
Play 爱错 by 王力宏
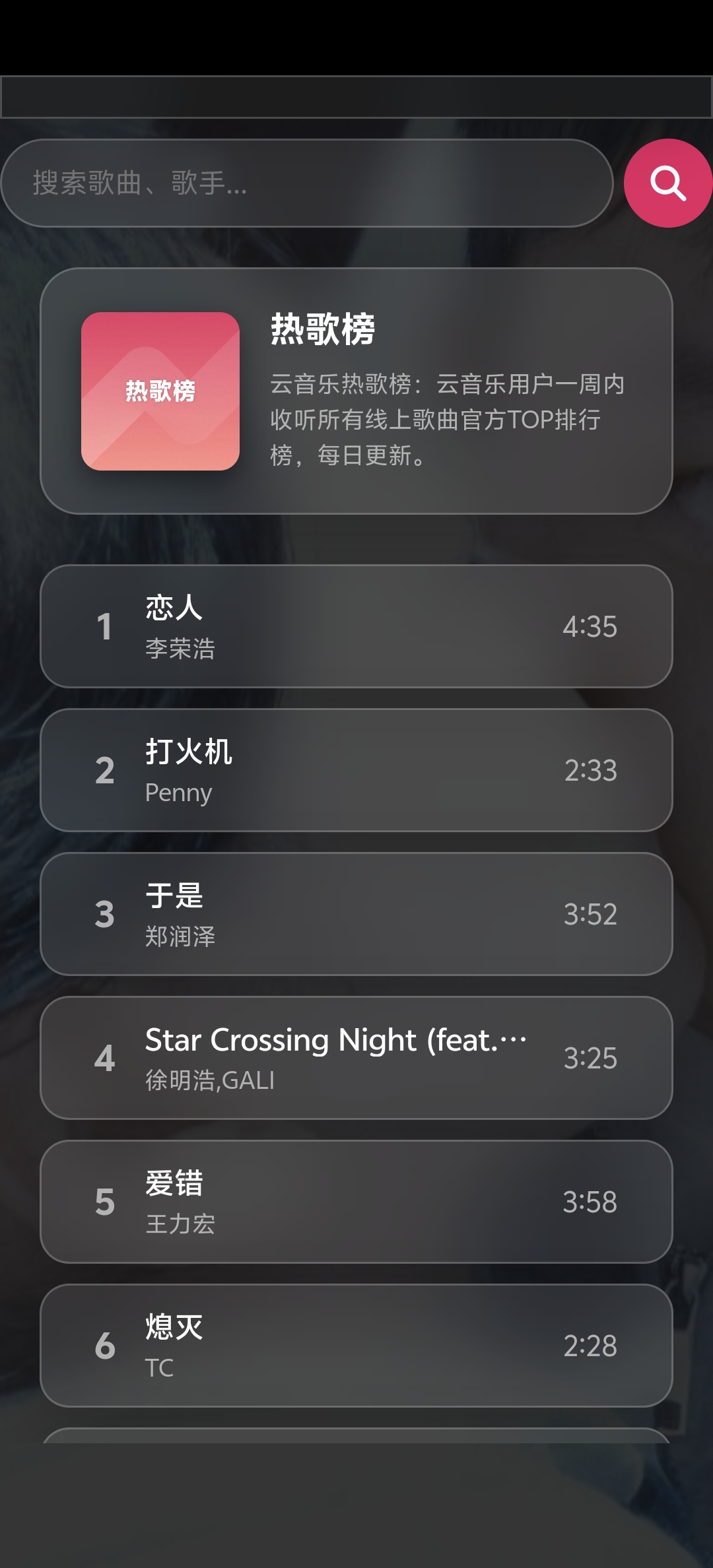pyautogui.click(x=356, y=1202)
